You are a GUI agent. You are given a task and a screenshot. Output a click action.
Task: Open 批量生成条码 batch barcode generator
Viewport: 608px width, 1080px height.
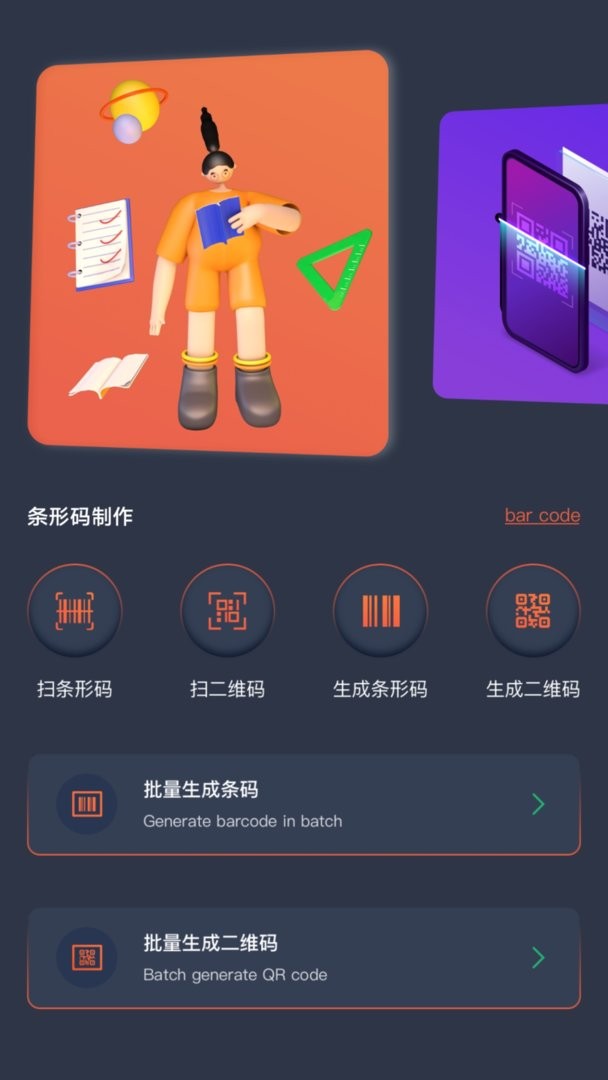[303, 805]
